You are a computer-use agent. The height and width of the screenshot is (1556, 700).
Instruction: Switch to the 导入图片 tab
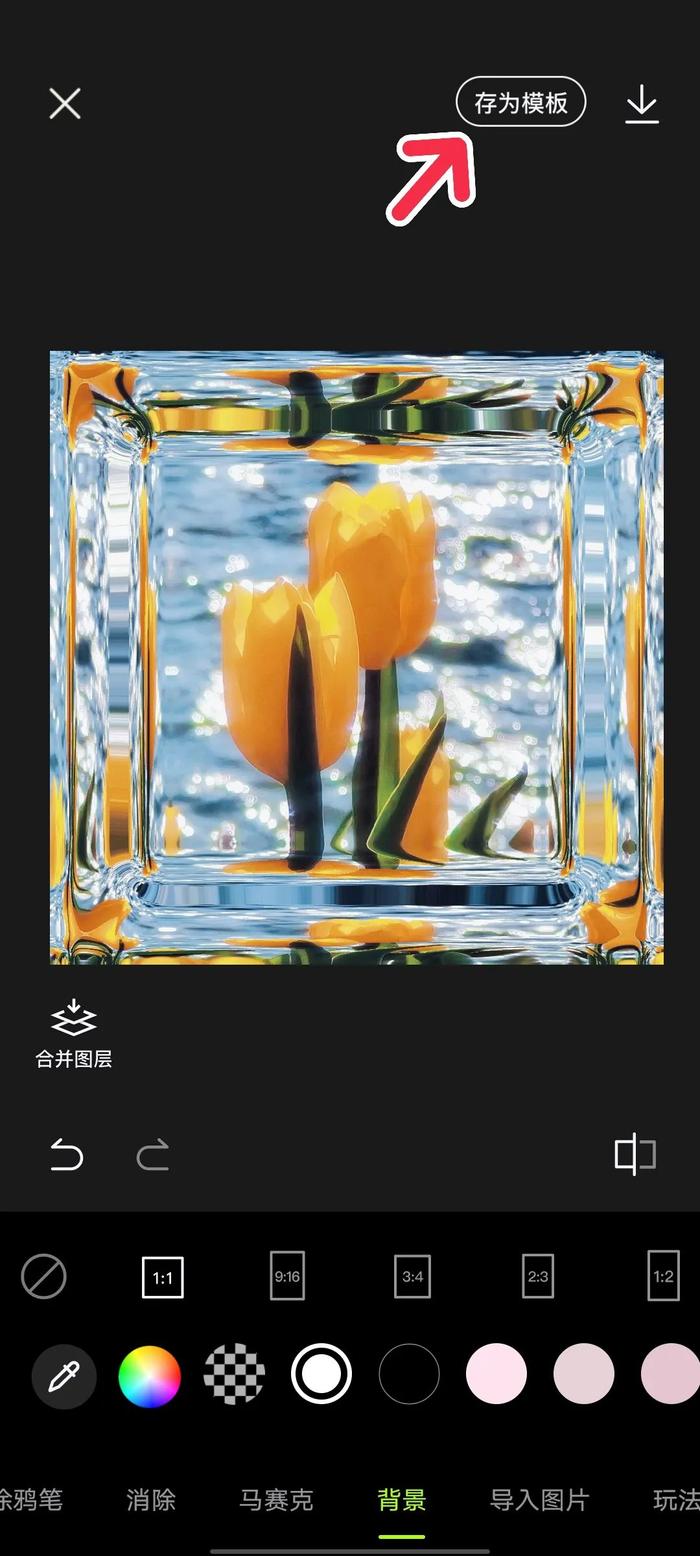tap(539, 1499)
